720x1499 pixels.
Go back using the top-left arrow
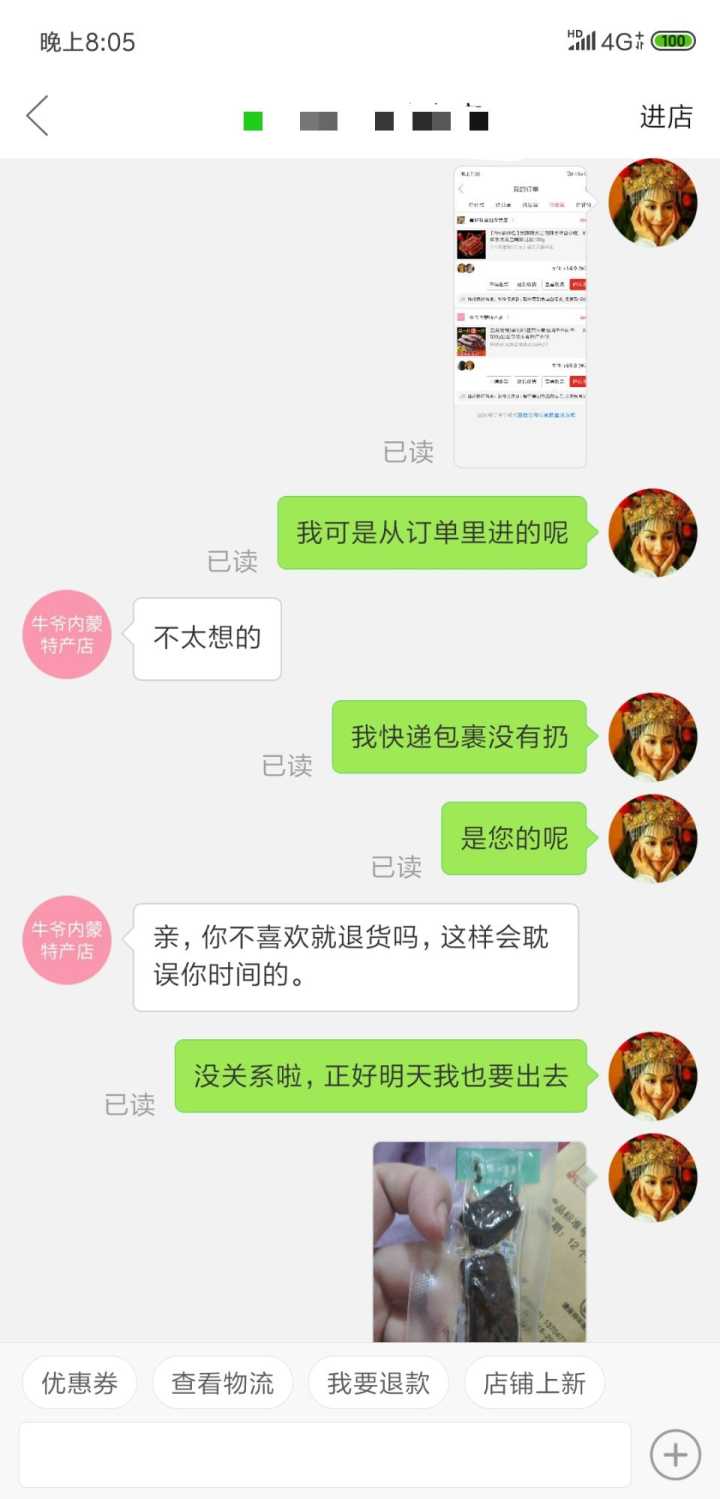coord(37,116)
